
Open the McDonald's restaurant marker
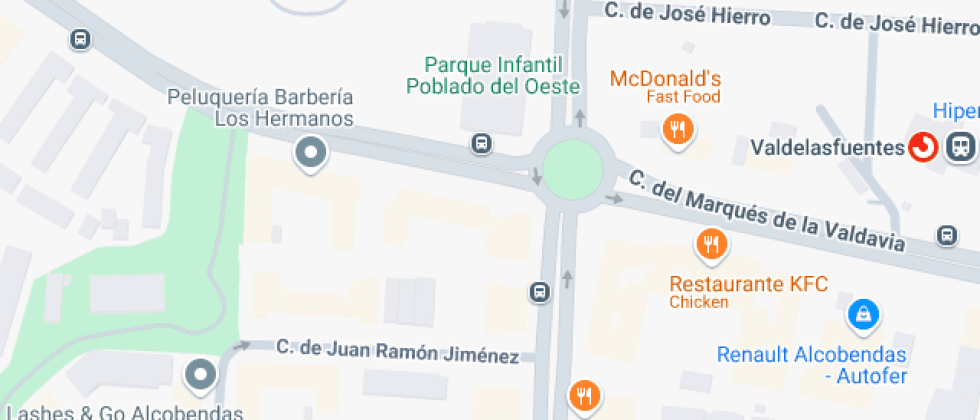coord(679,128)
